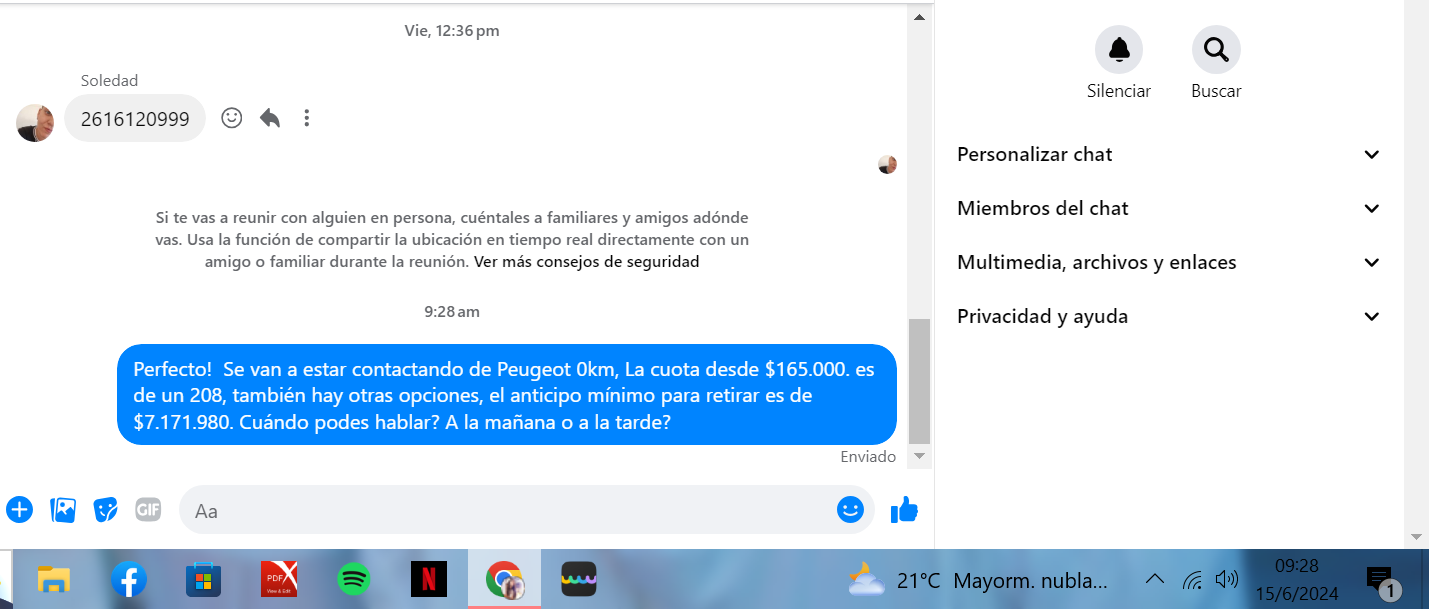1429x609 pixels.
Task: Open Ver más consejos de seguridad link
Action: coord(586,262)
